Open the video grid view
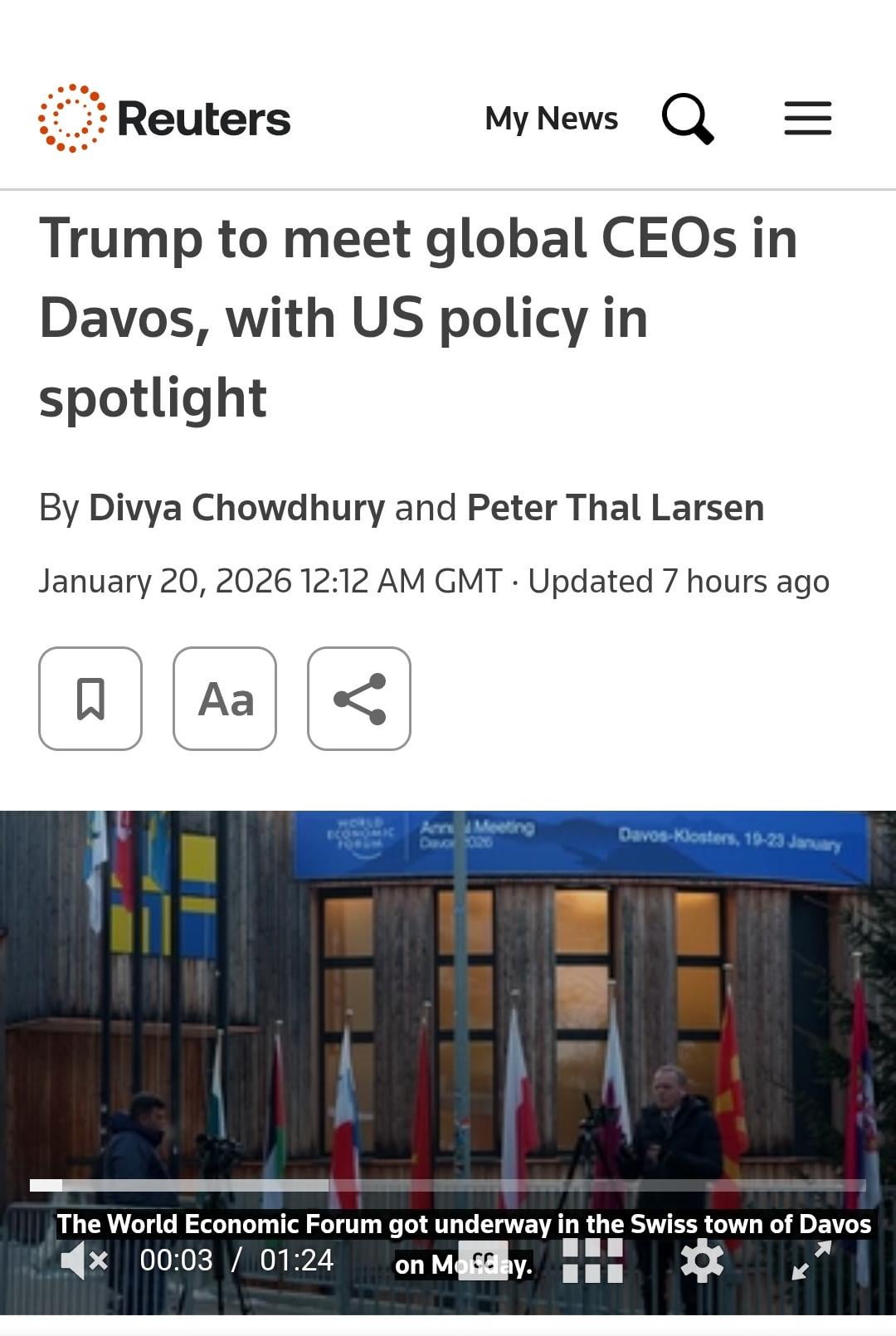This screenshot has width=896, height=1336. tap(592, 1260)
